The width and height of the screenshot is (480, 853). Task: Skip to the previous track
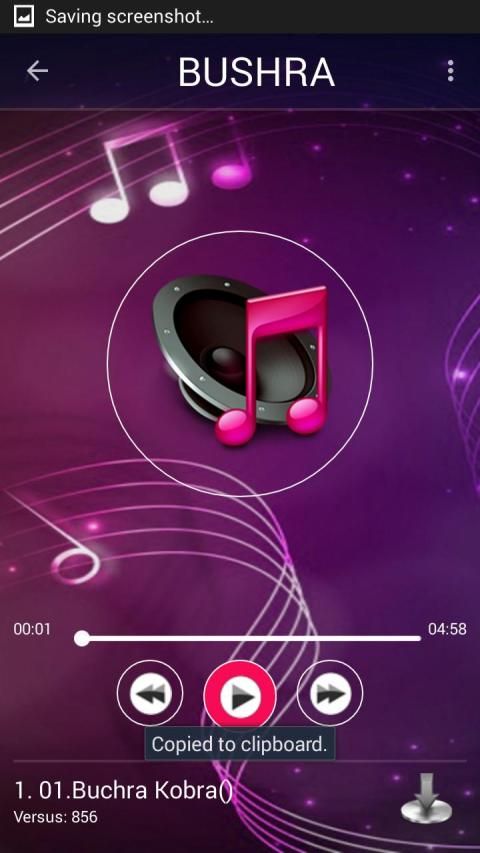[x=150, y=693]
